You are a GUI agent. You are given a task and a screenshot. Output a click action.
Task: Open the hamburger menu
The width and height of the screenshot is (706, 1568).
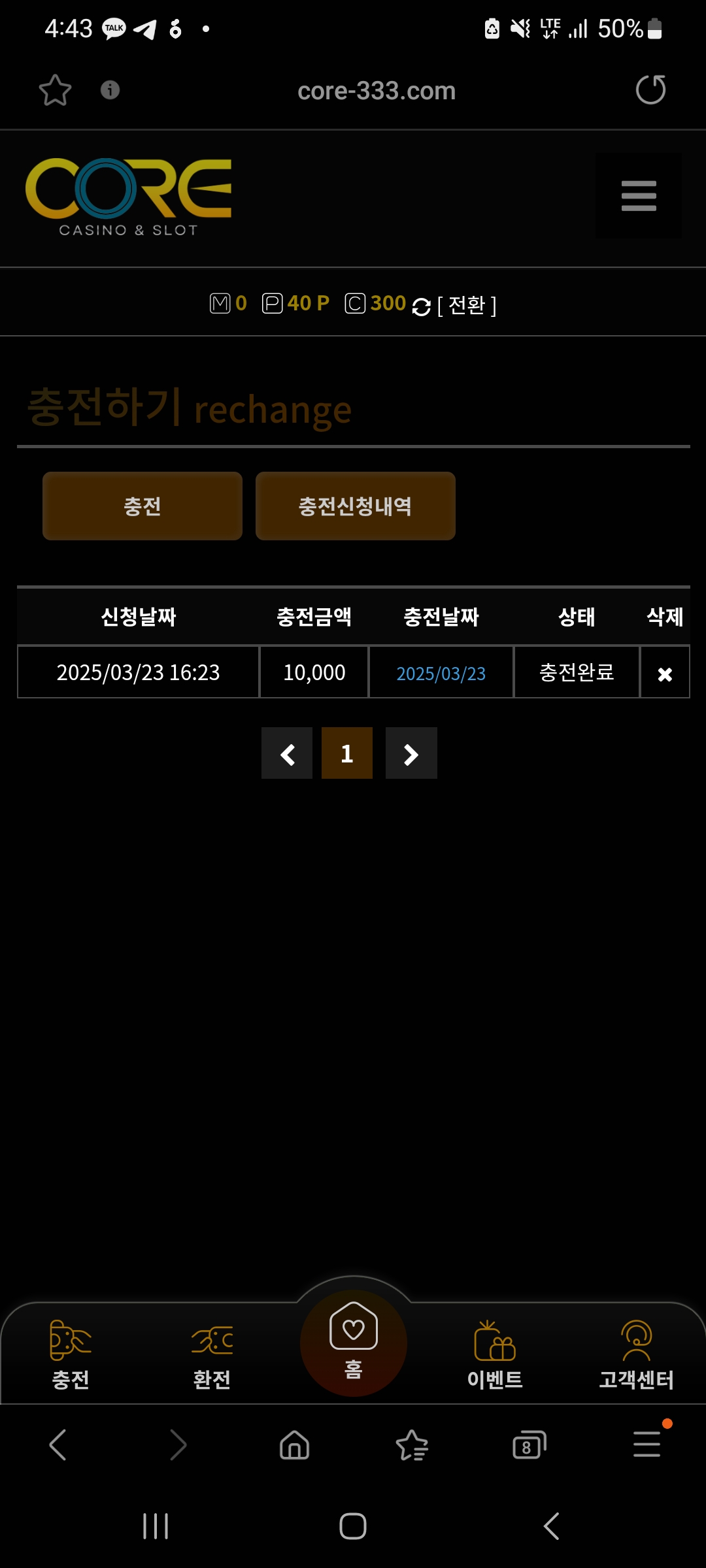point(638,196)
